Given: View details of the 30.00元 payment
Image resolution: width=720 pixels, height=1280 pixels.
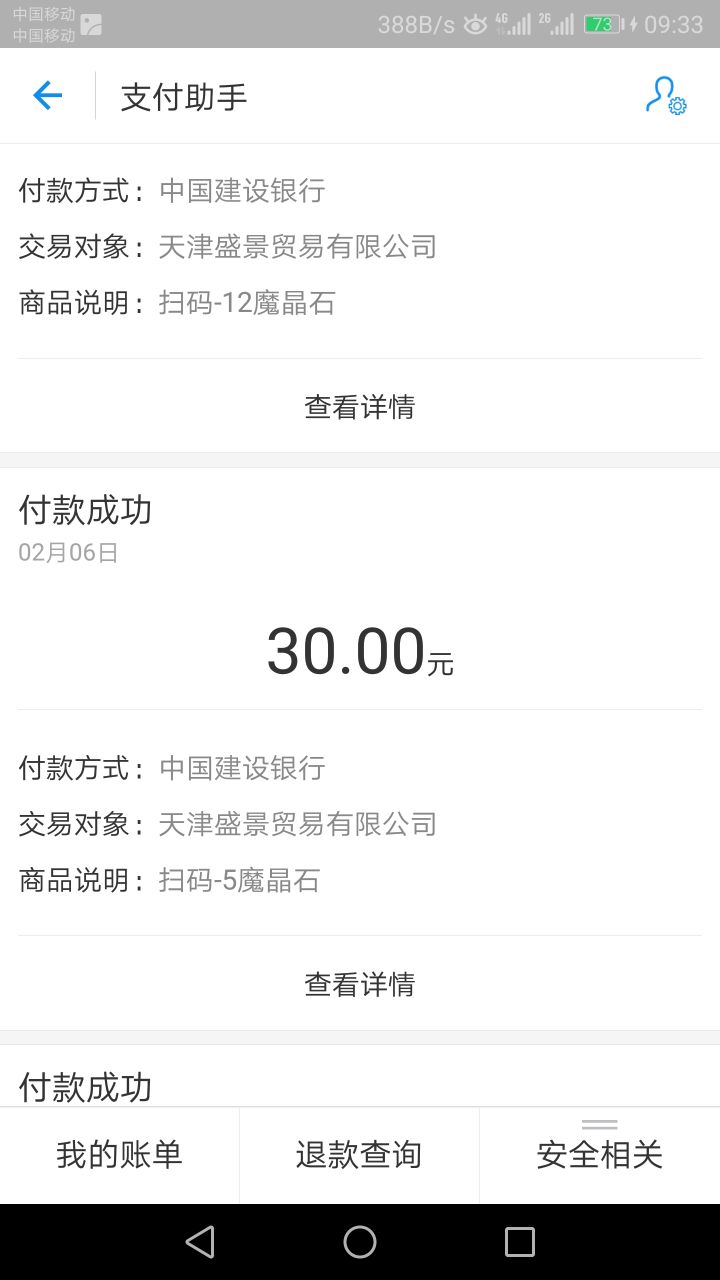Looking at the screenshot, I should click(x=360, y=983).
